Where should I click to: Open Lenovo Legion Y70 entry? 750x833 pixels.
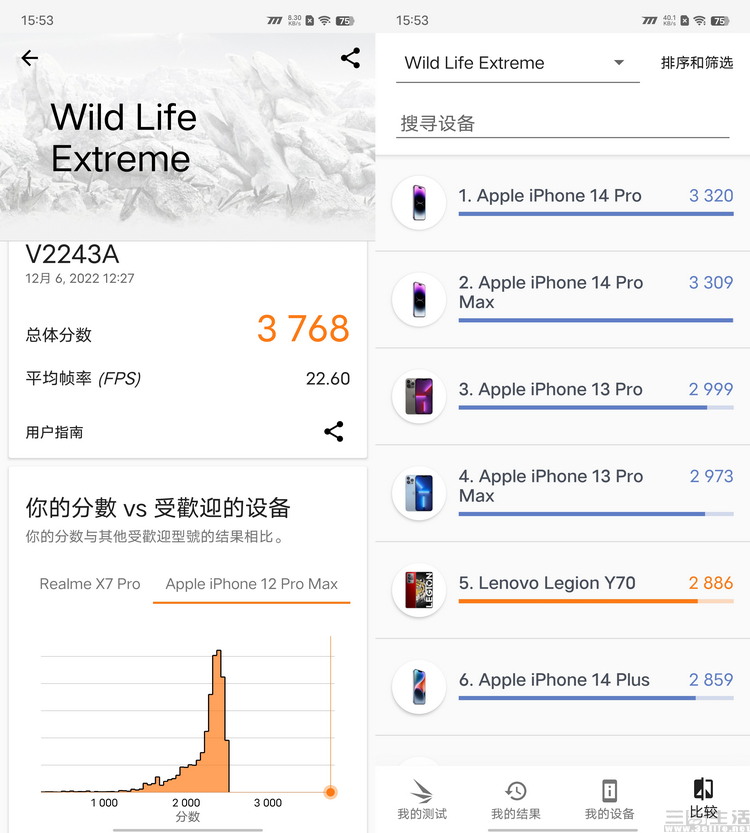click(x=562, y=589)
